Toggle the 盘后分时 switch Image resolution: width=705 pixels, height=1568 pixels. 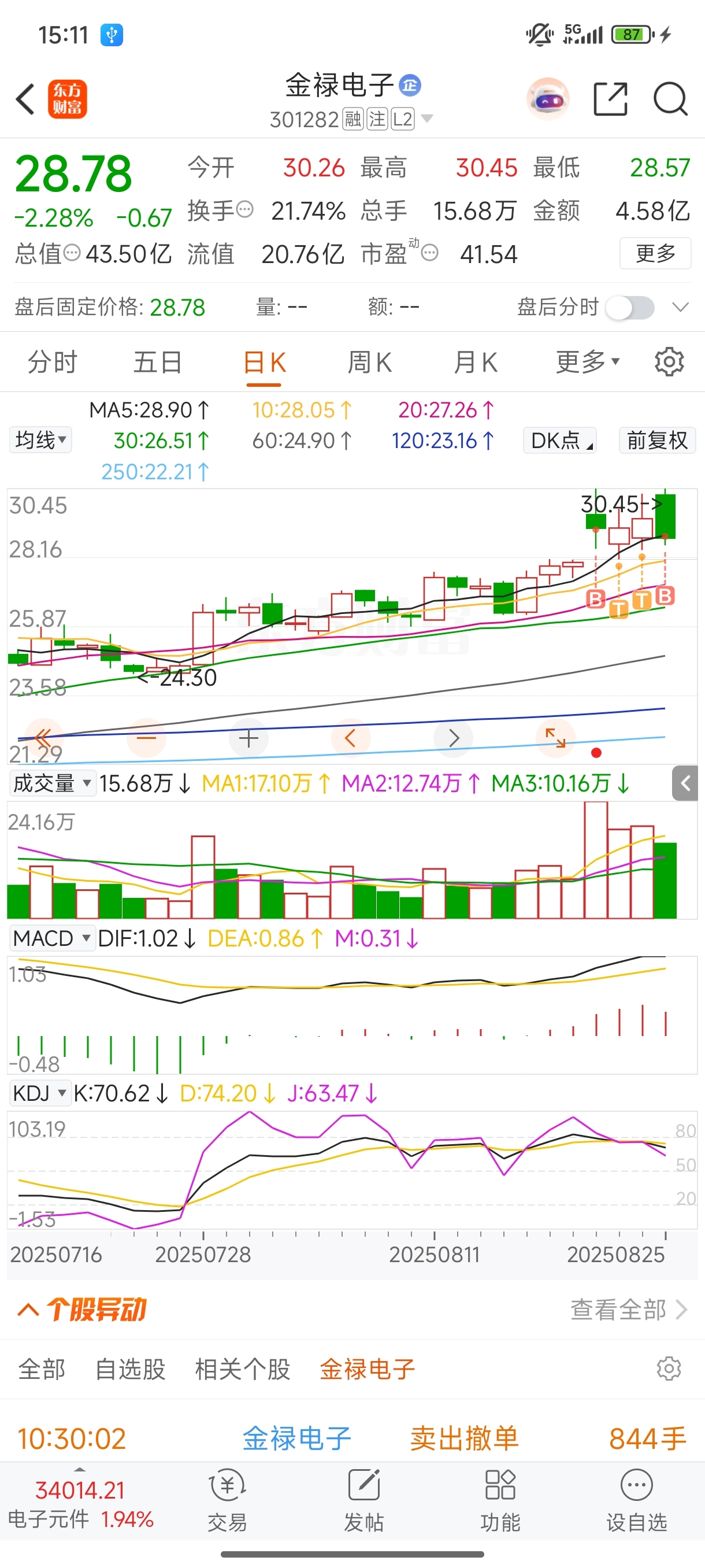point(630,308)
